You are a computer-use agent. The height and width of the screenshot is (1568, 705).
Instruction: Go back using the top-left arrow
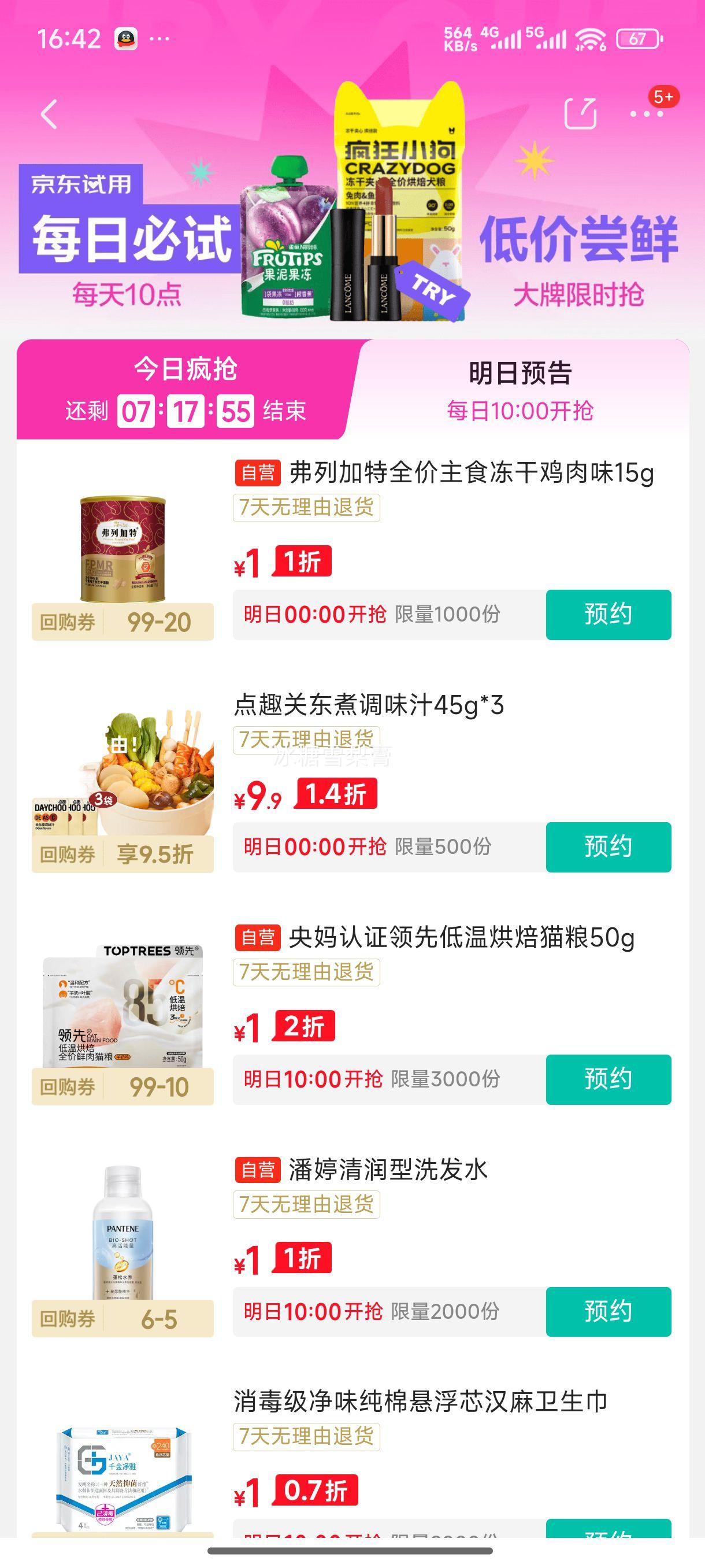coord(49,114)
